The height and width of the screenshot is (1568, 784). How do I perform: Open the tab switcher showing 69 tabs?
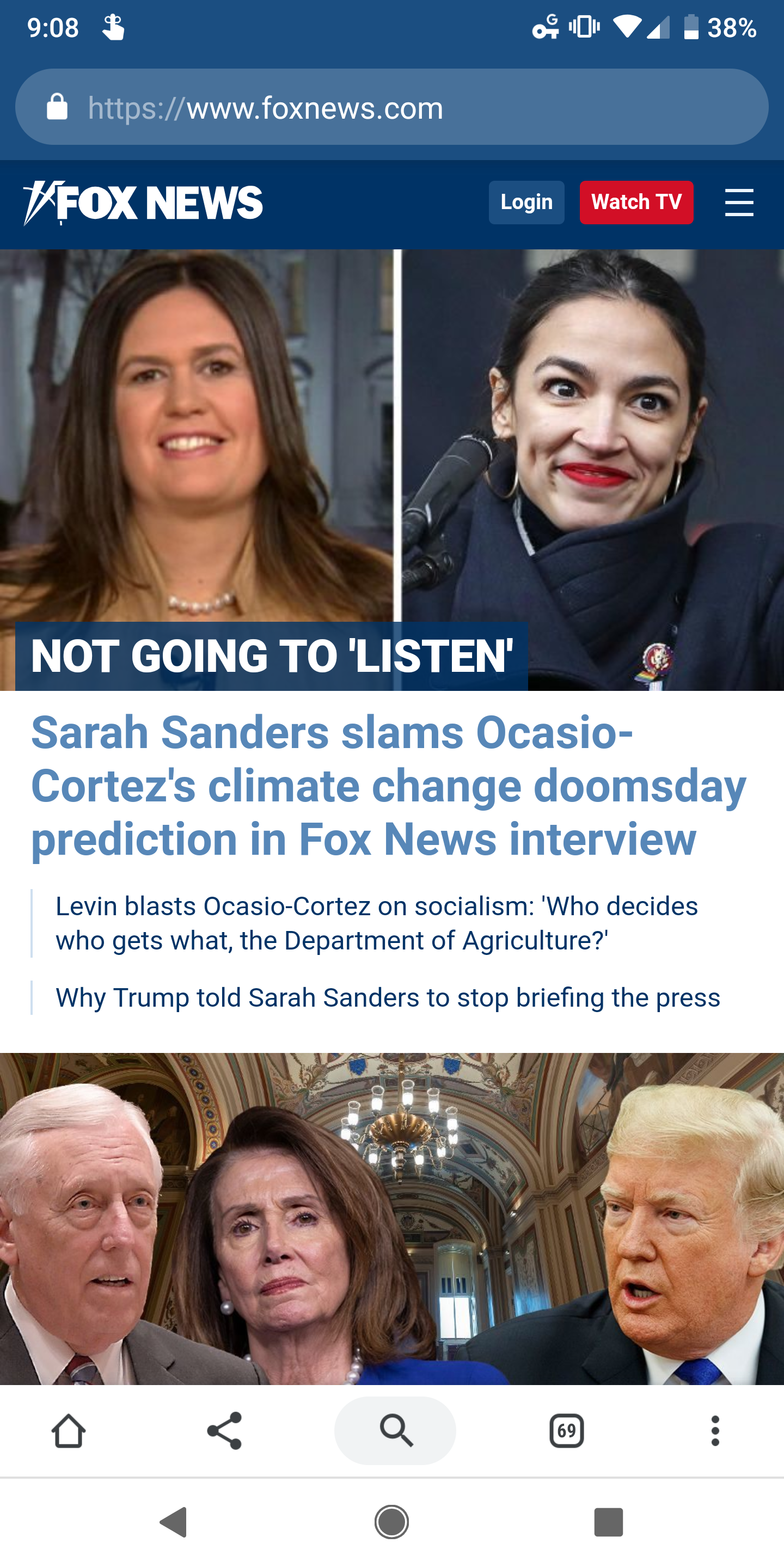566,1431
